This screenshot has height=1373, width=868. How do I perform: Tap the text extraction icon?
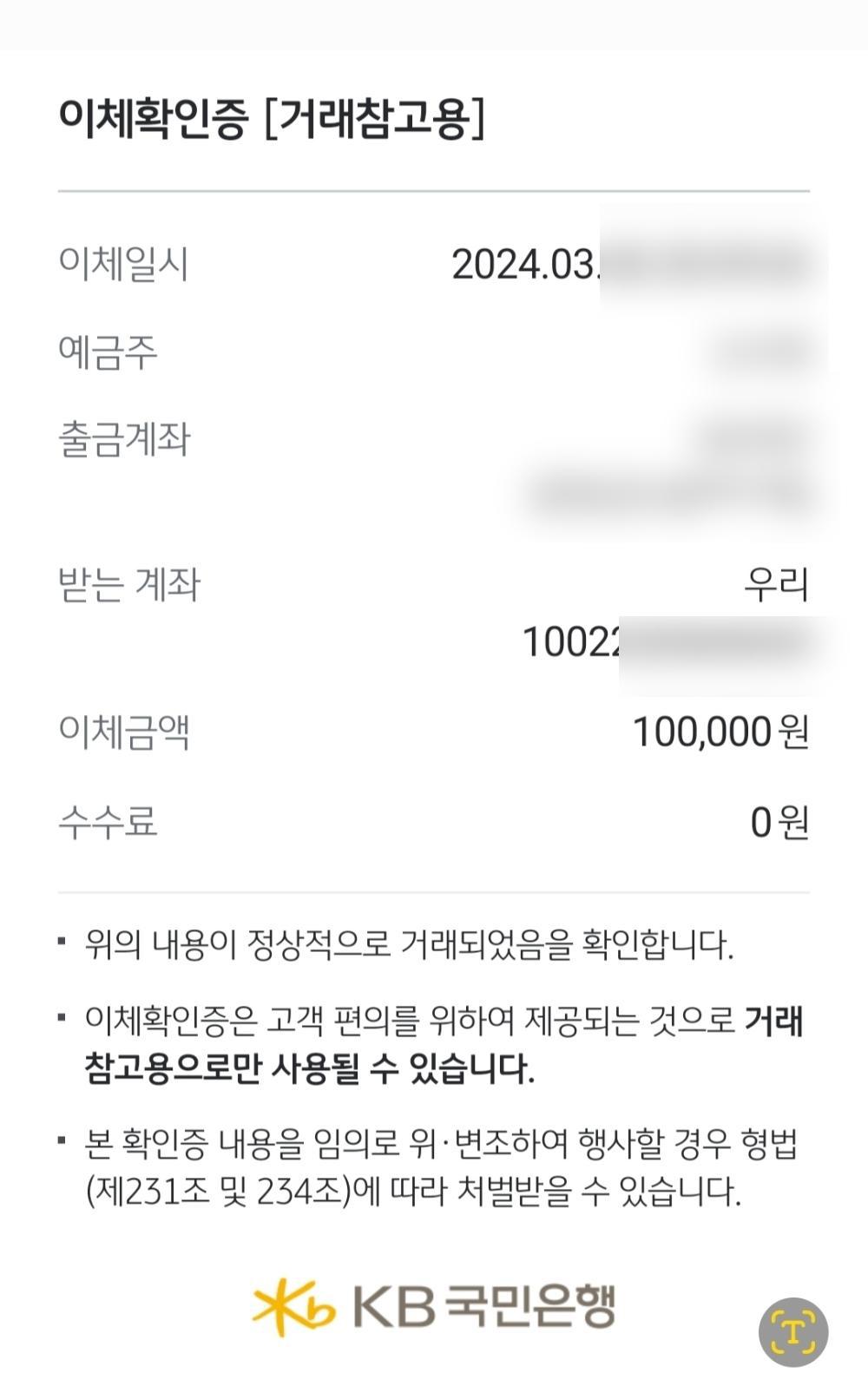click(793, 1331)
